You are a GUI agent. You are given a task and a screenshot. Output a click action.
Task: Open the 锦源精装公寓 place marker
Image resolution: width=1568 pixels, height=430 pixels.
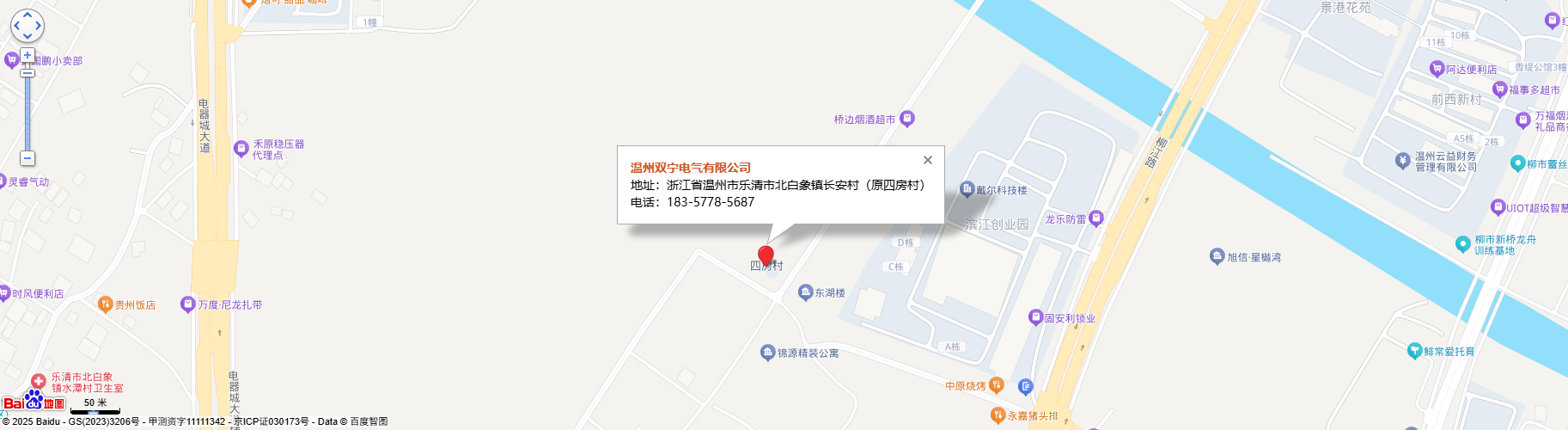tap(768, 353)
